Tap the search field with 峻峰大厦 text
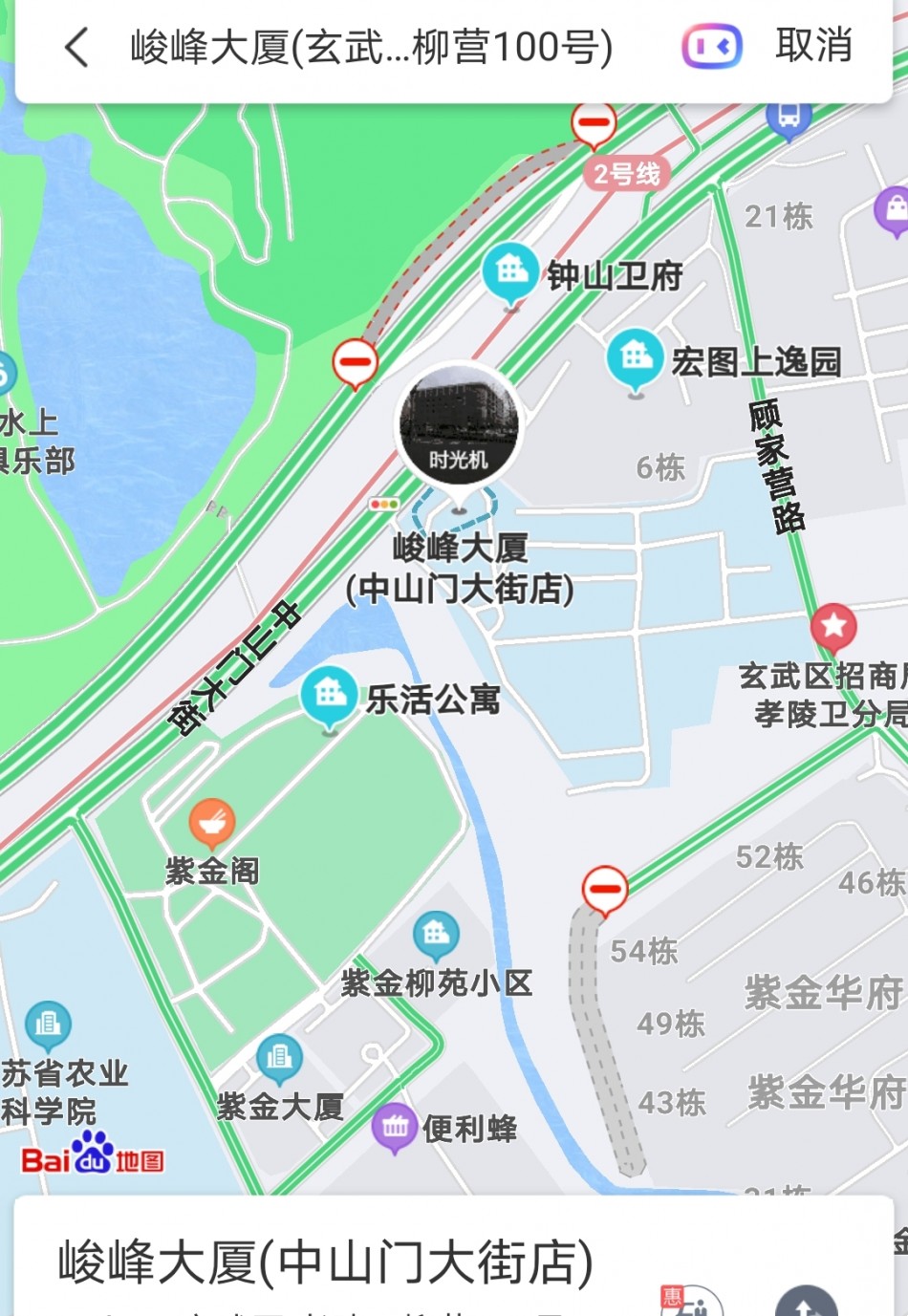This screenshot has height=1316, width=908. 371,47
